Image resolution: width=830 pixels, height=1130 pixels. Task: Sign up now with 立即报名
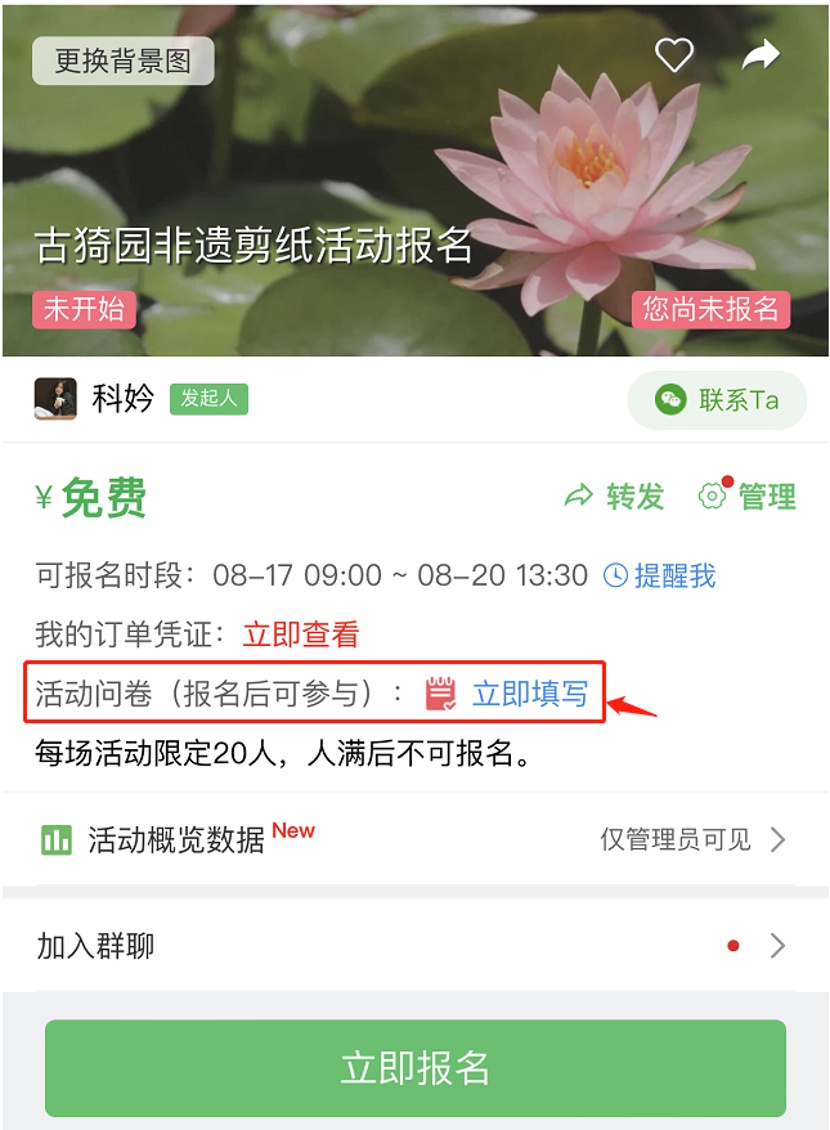(x=415, y=1068)
